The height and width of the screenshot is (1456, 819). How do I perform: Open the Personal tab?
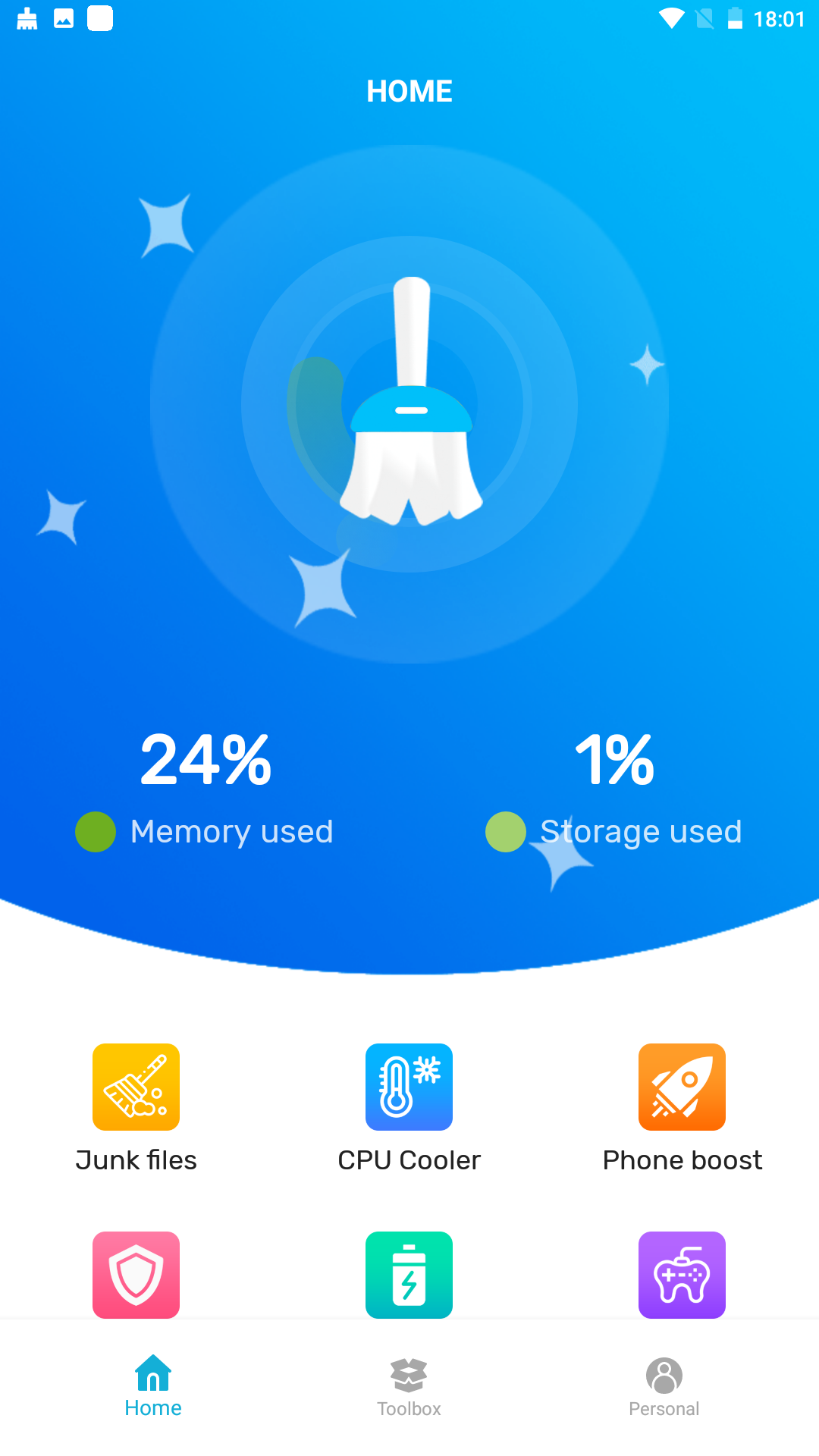coord(664,1388)
